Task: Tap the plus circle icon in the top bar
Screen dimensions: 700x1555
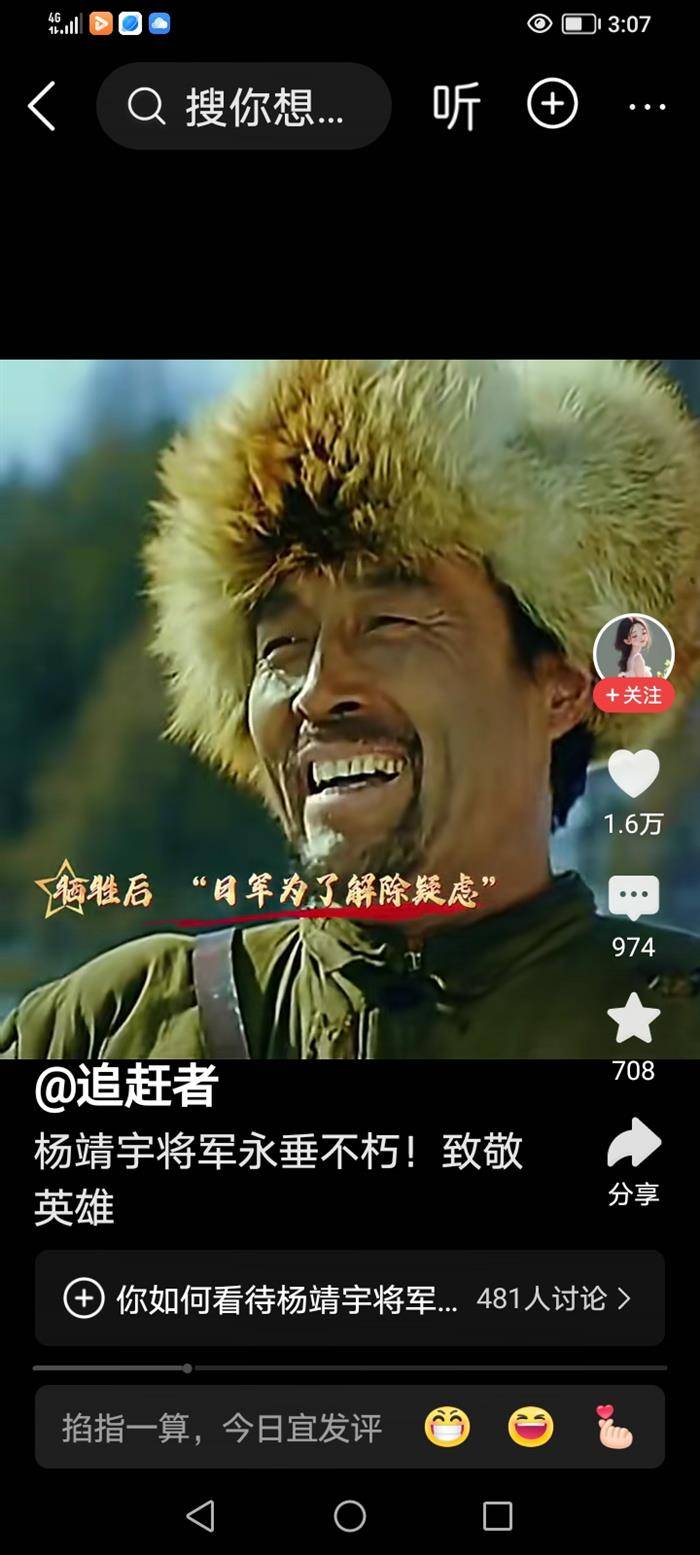Action: [552, 104]
